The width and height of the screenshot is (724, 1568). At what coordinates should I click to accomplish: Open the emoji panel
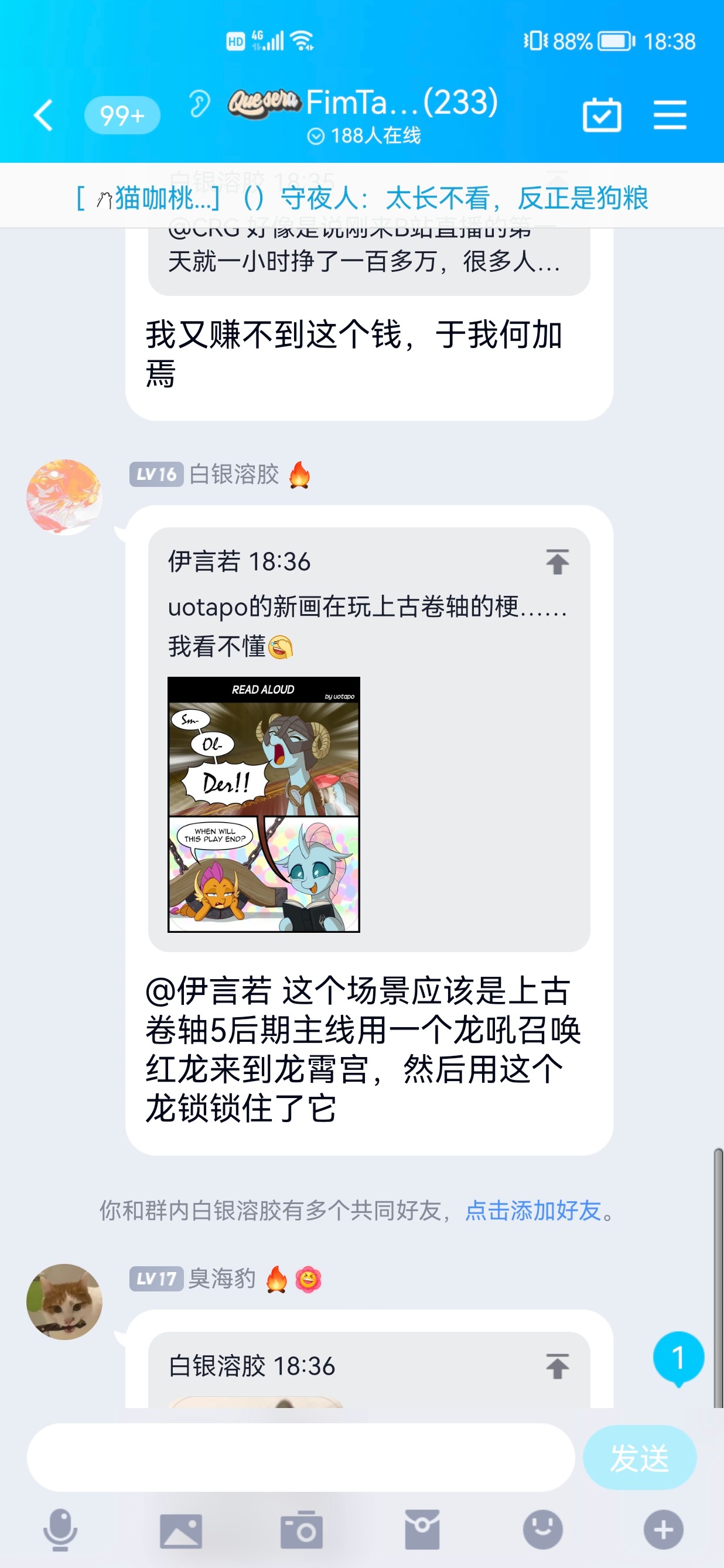(x=542, y=1529)
